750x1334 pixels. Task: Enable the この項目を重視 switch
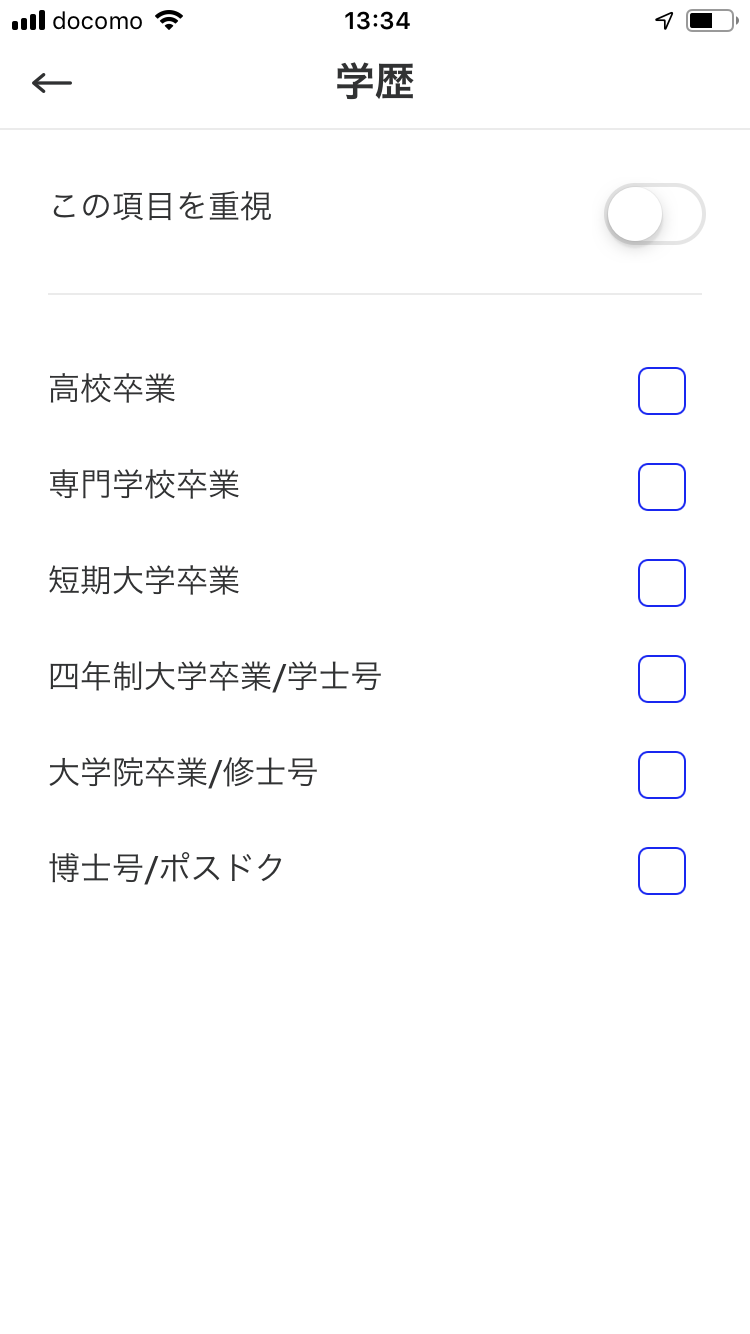[654, 214]
